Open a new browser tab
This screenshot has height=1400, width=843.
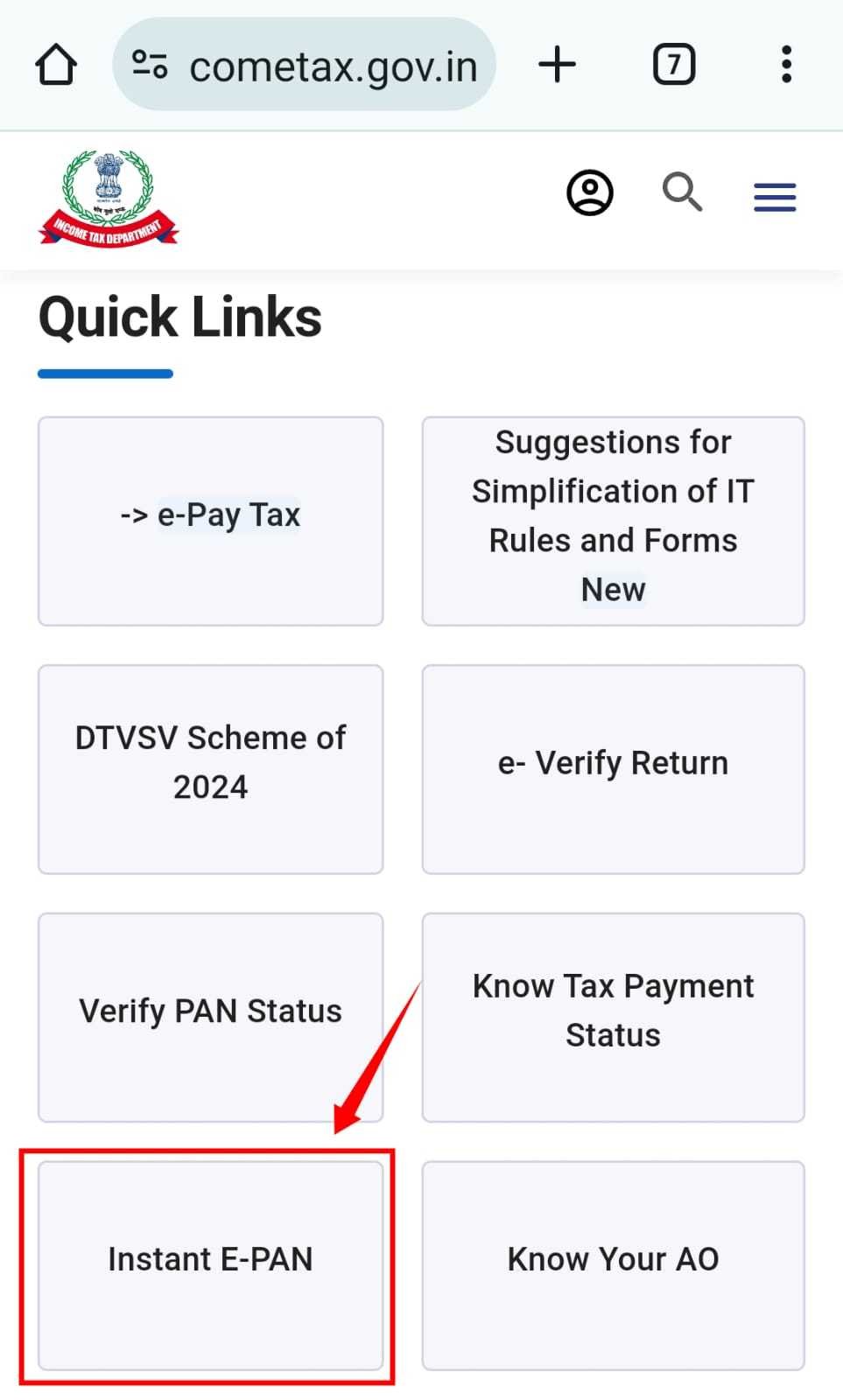click(x=557, y=65)
